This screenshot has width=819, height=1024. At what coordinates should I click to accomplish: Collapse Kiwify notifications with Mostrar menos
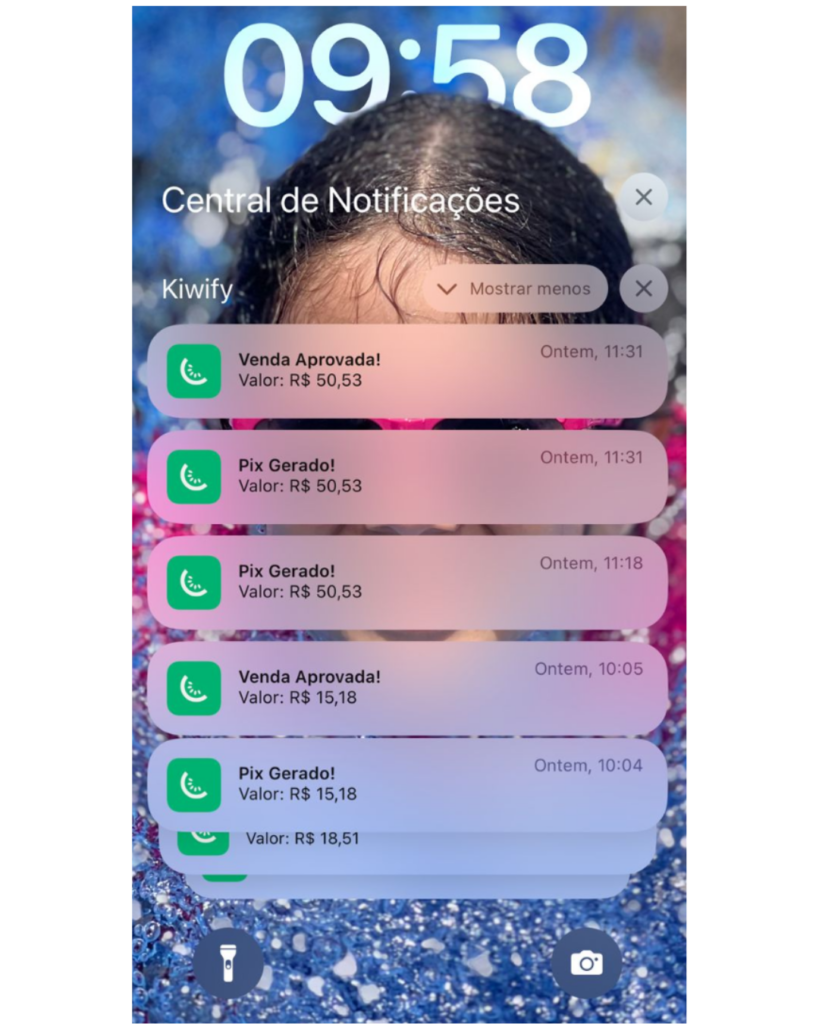point(516,289)
